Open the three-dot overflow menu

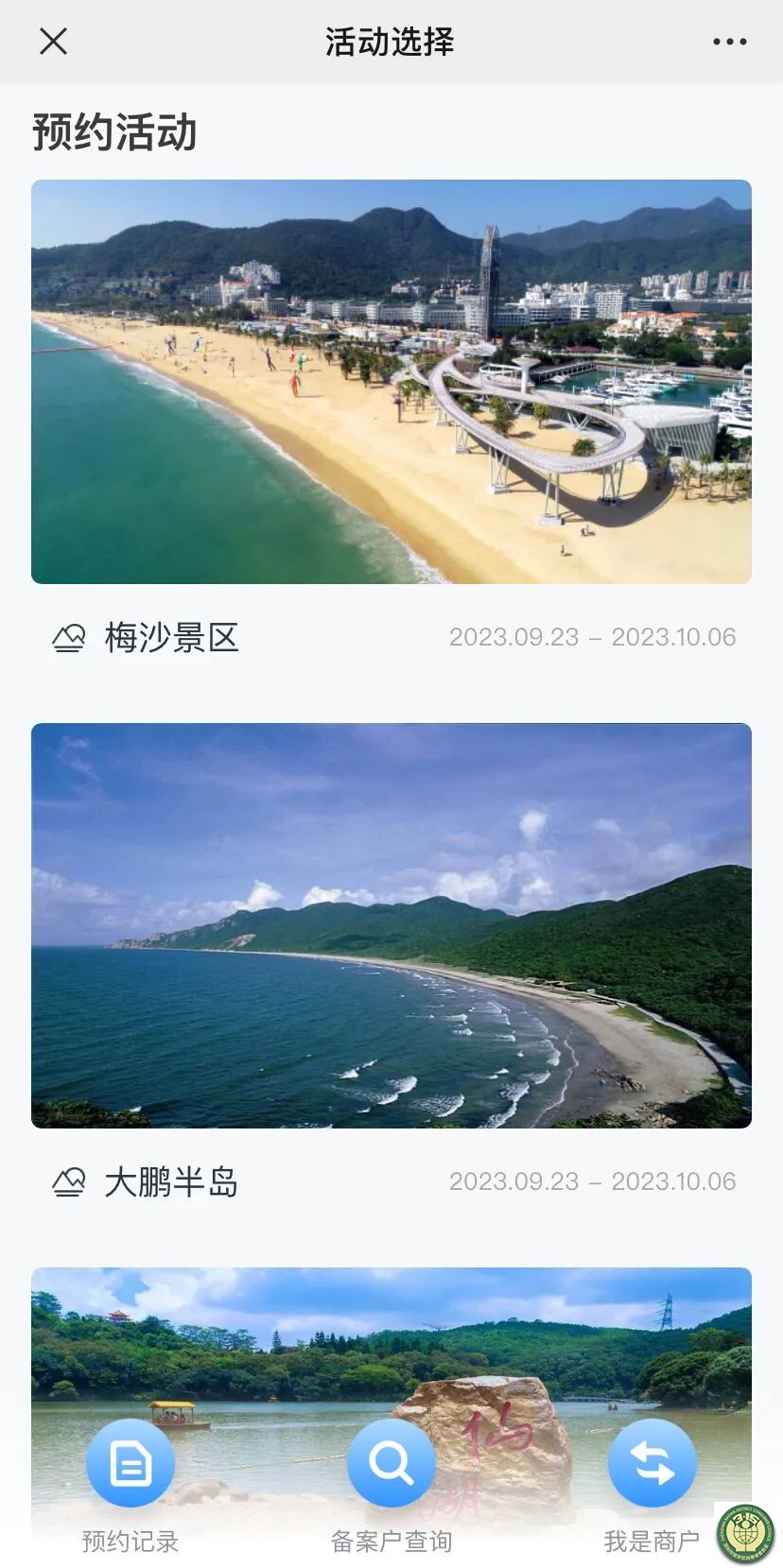[x=729, y=42]
